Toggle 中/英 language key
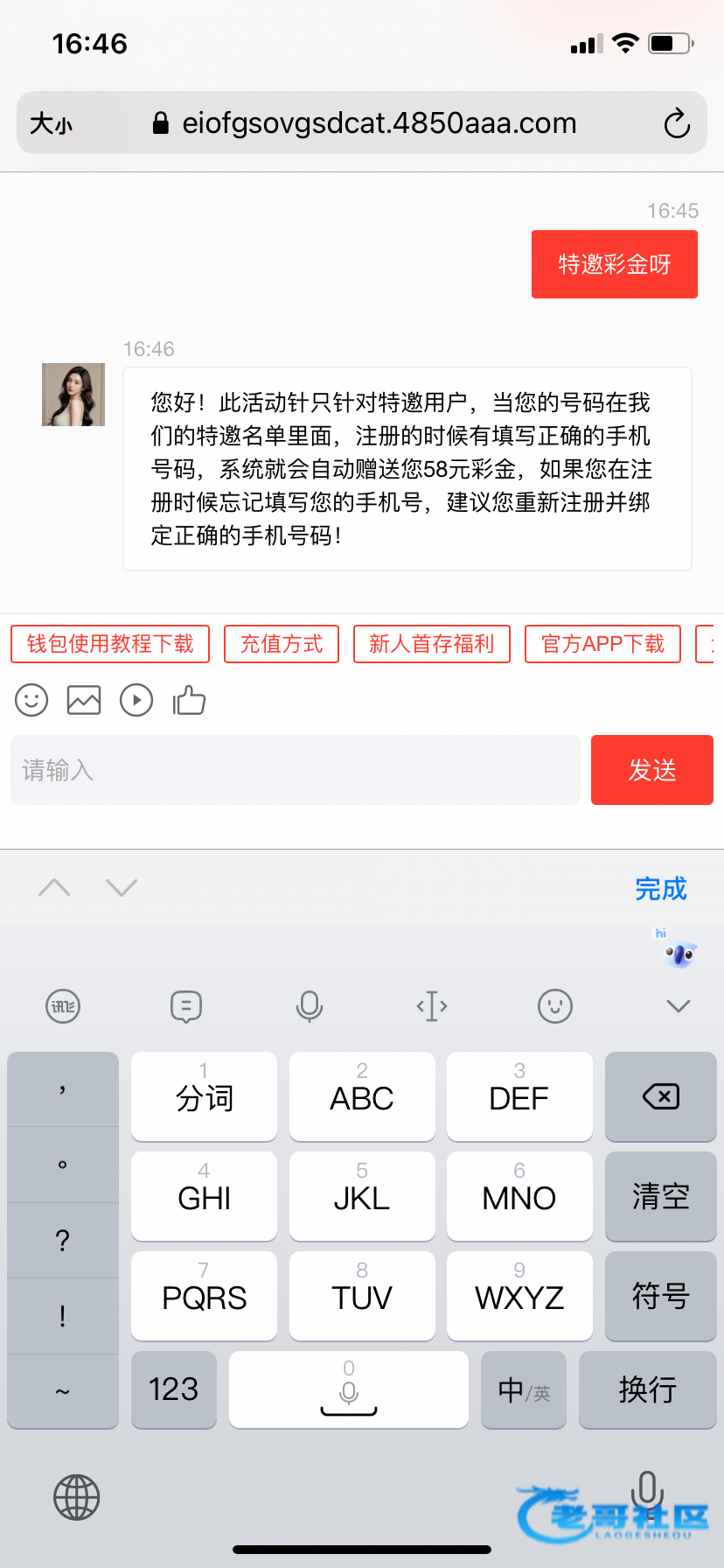The height and width of the screenshot is (1568, 724). click(524, 1389)
